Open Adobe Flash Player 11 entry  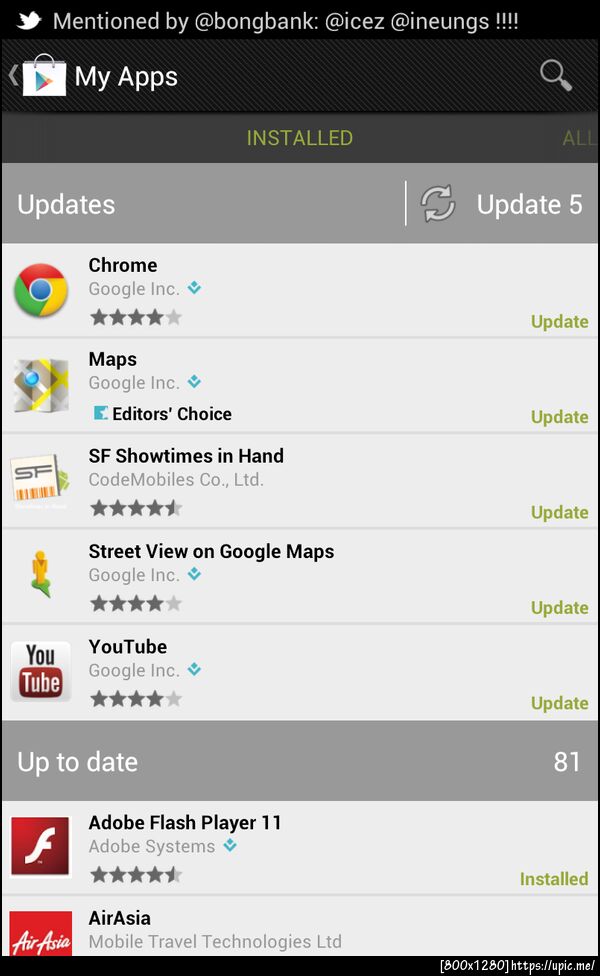pos(300,848)
